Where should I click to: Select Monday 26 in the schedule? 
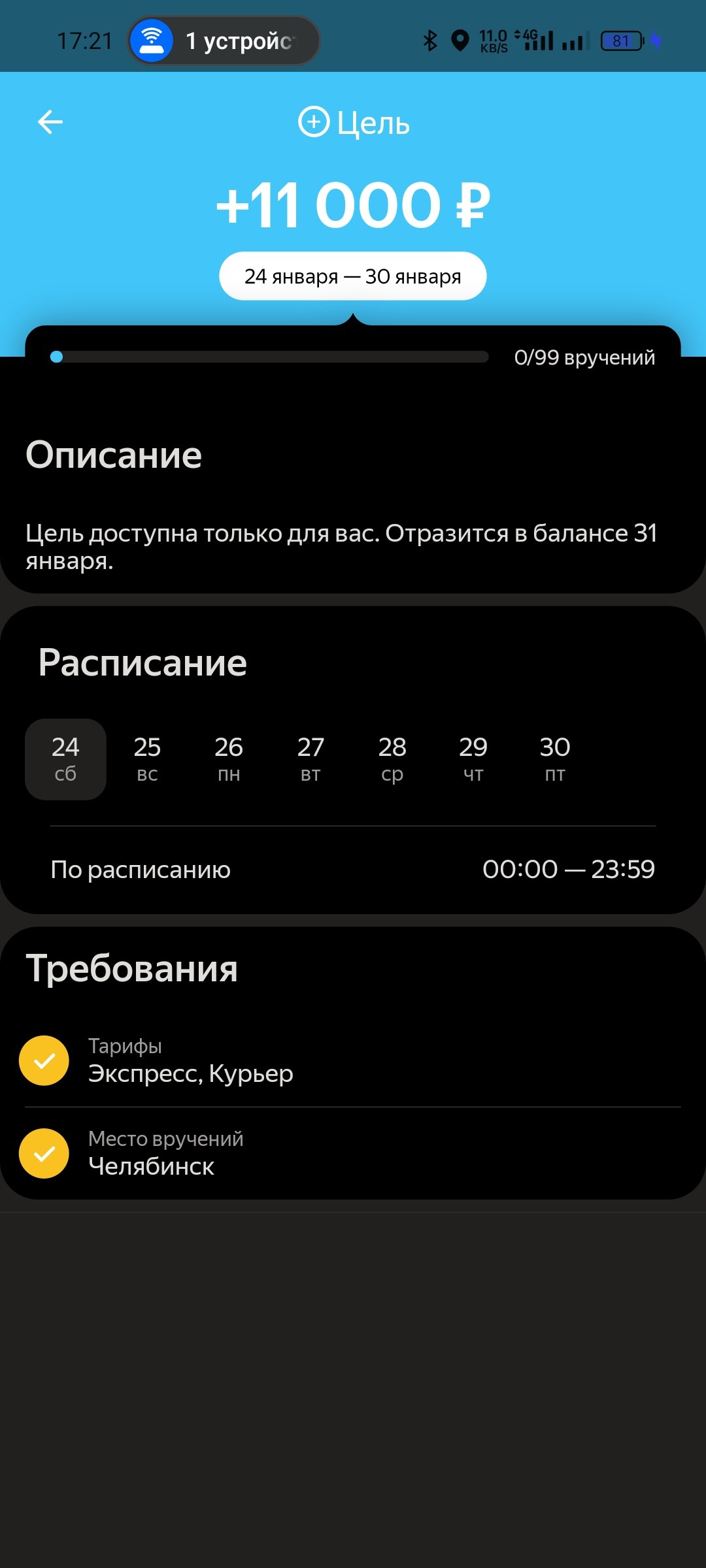click(229, 759)
